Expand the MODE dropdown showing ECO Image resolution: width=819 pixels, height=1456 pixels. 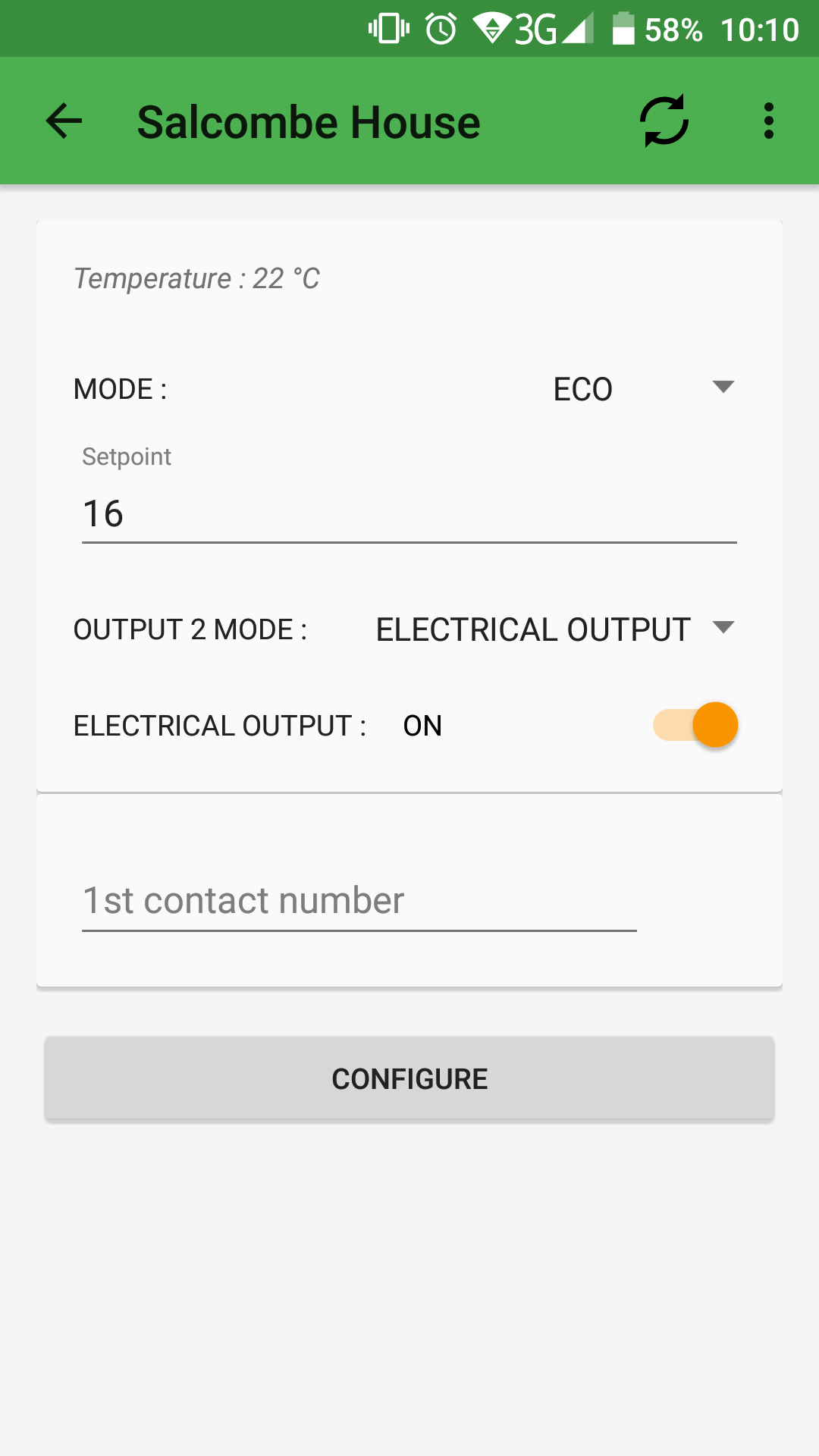[645, 389]
